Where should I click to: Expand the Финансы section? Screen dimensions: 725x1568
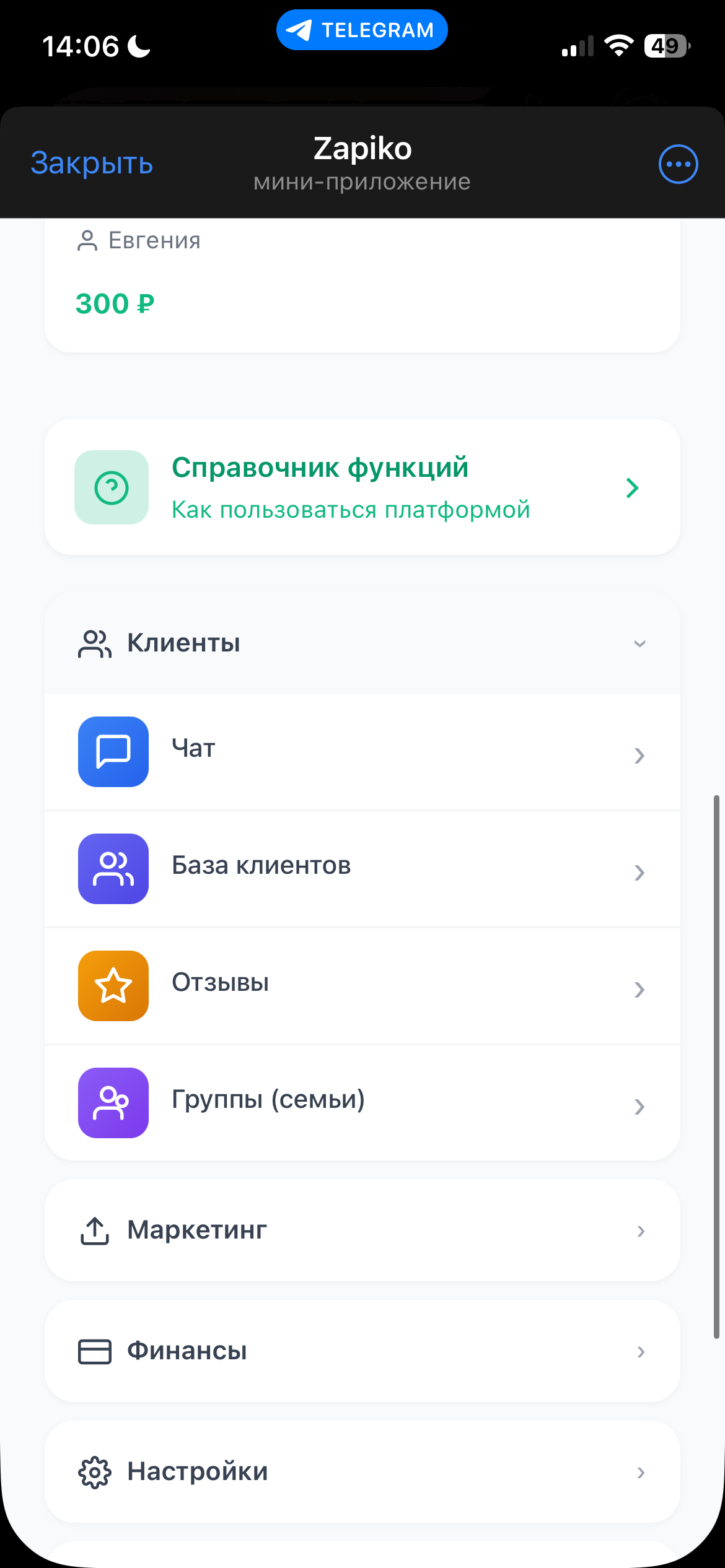[x=362, y=1351]
